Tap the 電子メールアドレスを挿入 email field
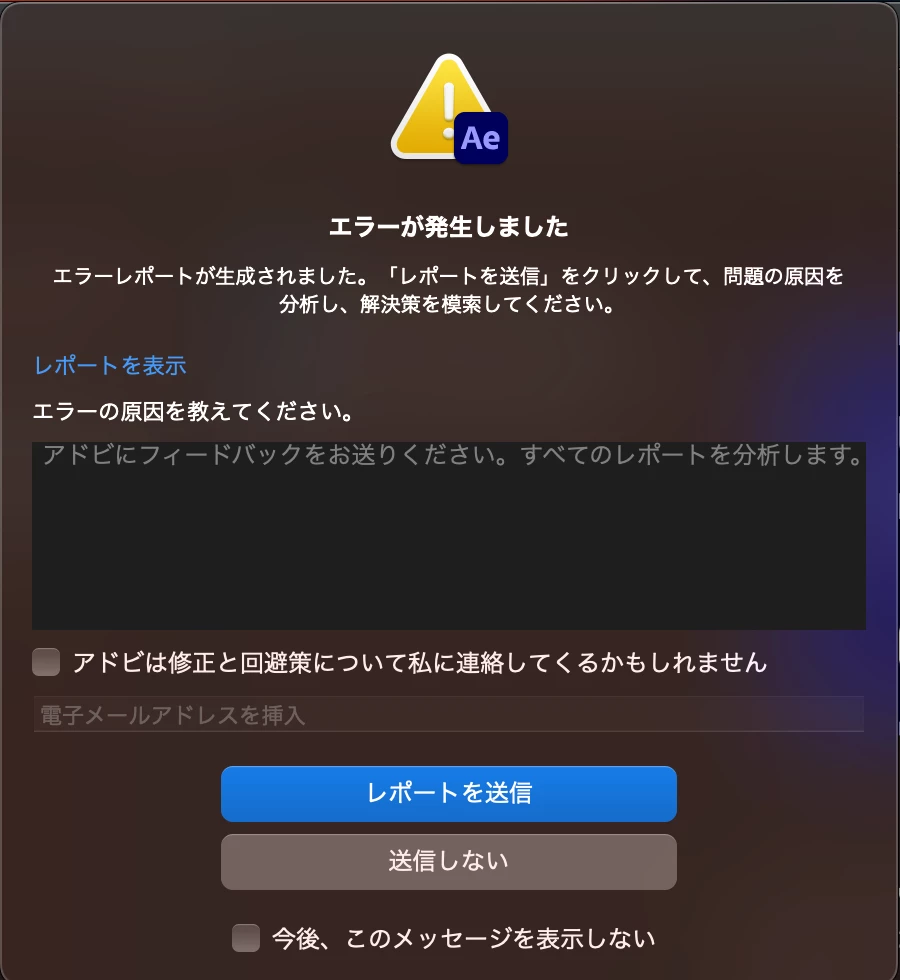900x980 pixels. pos(448,715)
